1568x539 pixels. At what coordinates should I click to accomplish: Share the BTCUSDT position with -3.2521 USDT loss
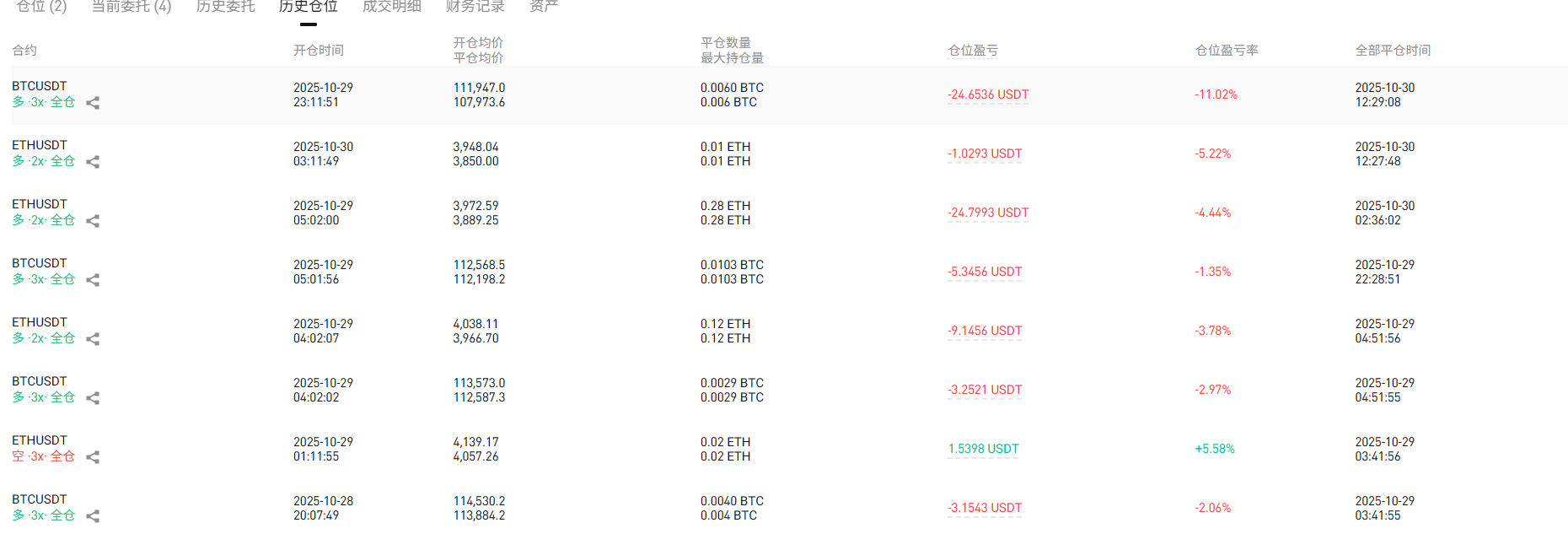(93, 398)
